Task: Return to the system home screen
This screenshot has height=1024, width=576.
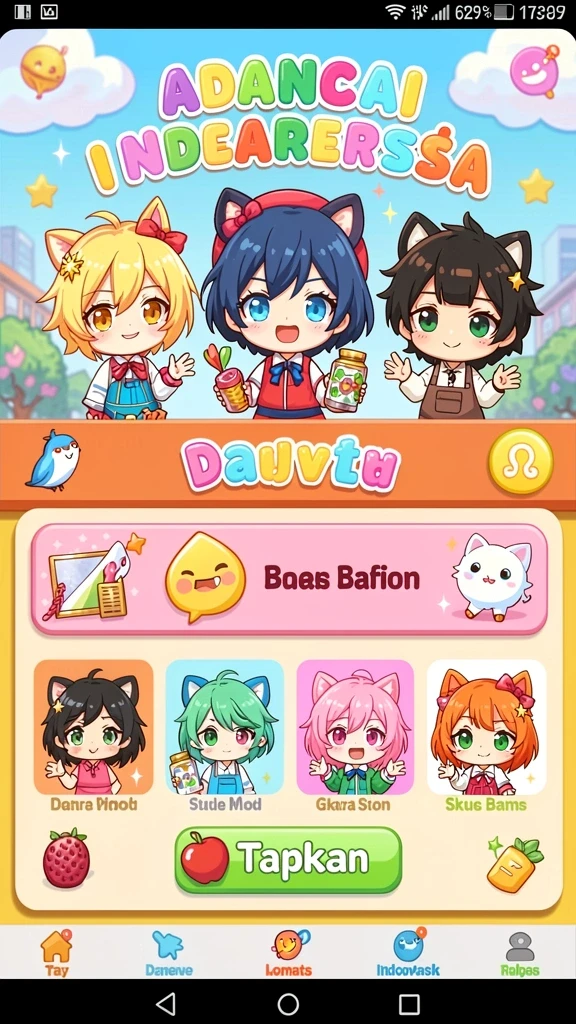Action: tap(288, 1003)
